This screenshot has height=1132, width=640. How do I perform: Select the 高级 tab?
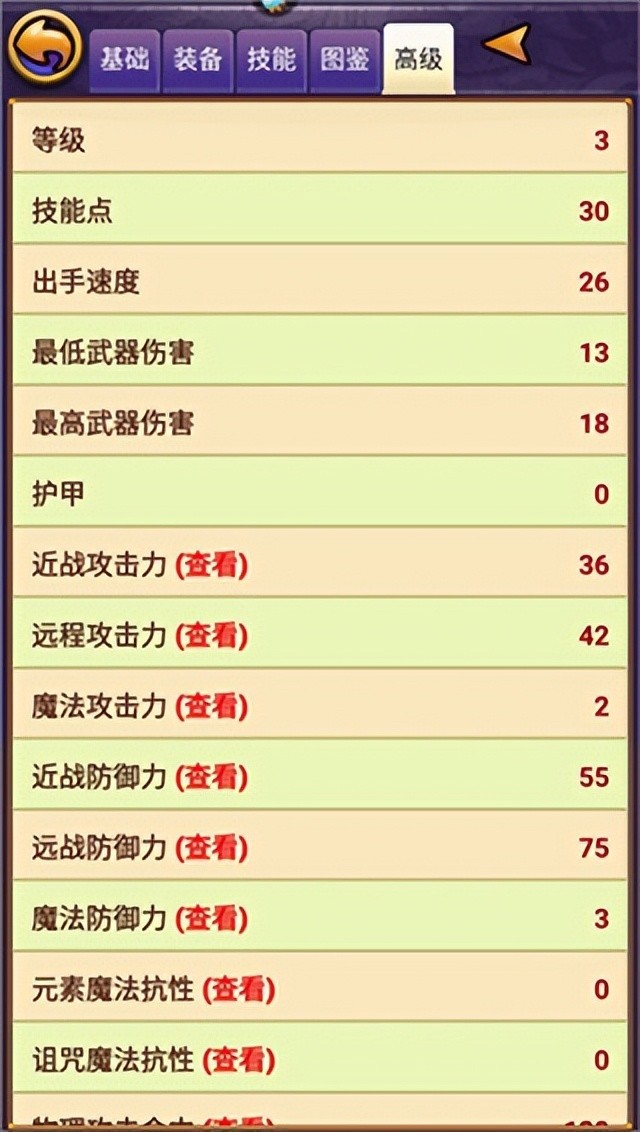[x=418, y=60]
